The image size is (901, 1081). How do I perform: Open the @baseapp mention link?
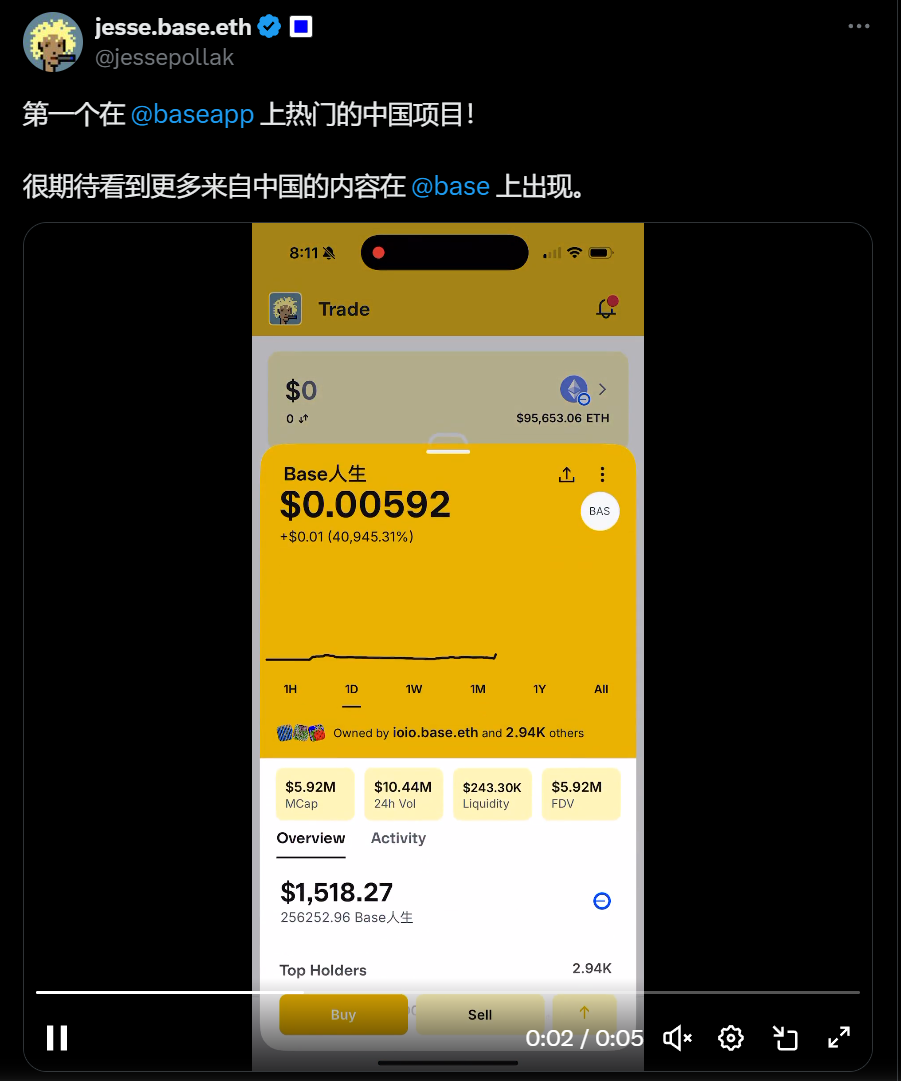pos(192,114)
